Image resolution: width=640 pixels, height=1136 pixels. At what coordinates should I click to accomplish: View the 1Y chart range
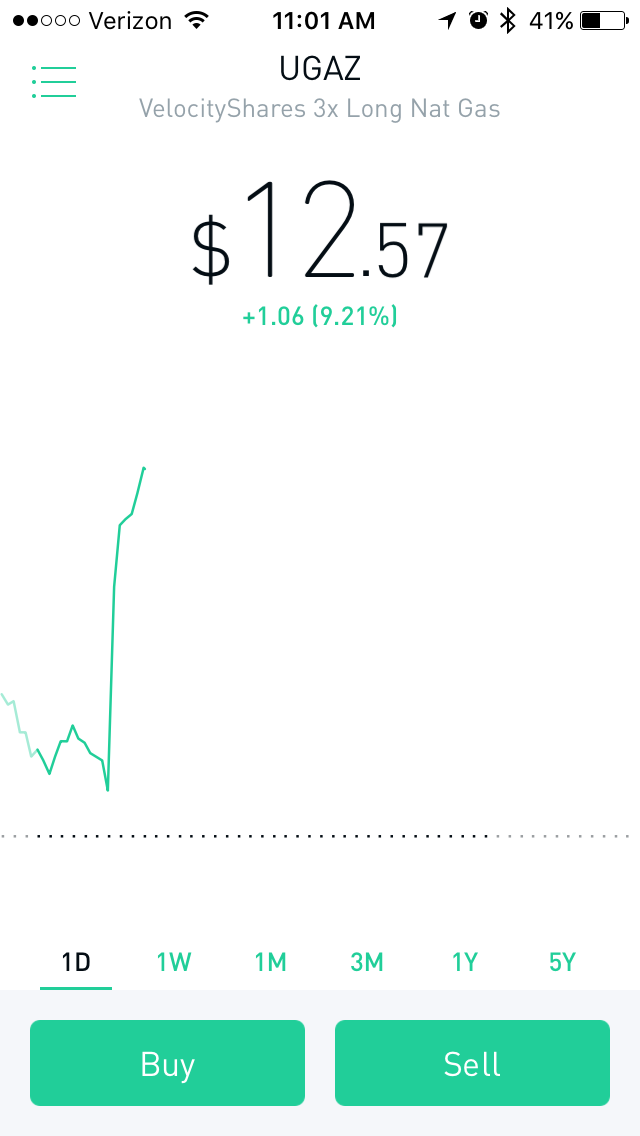coord(465,962)
